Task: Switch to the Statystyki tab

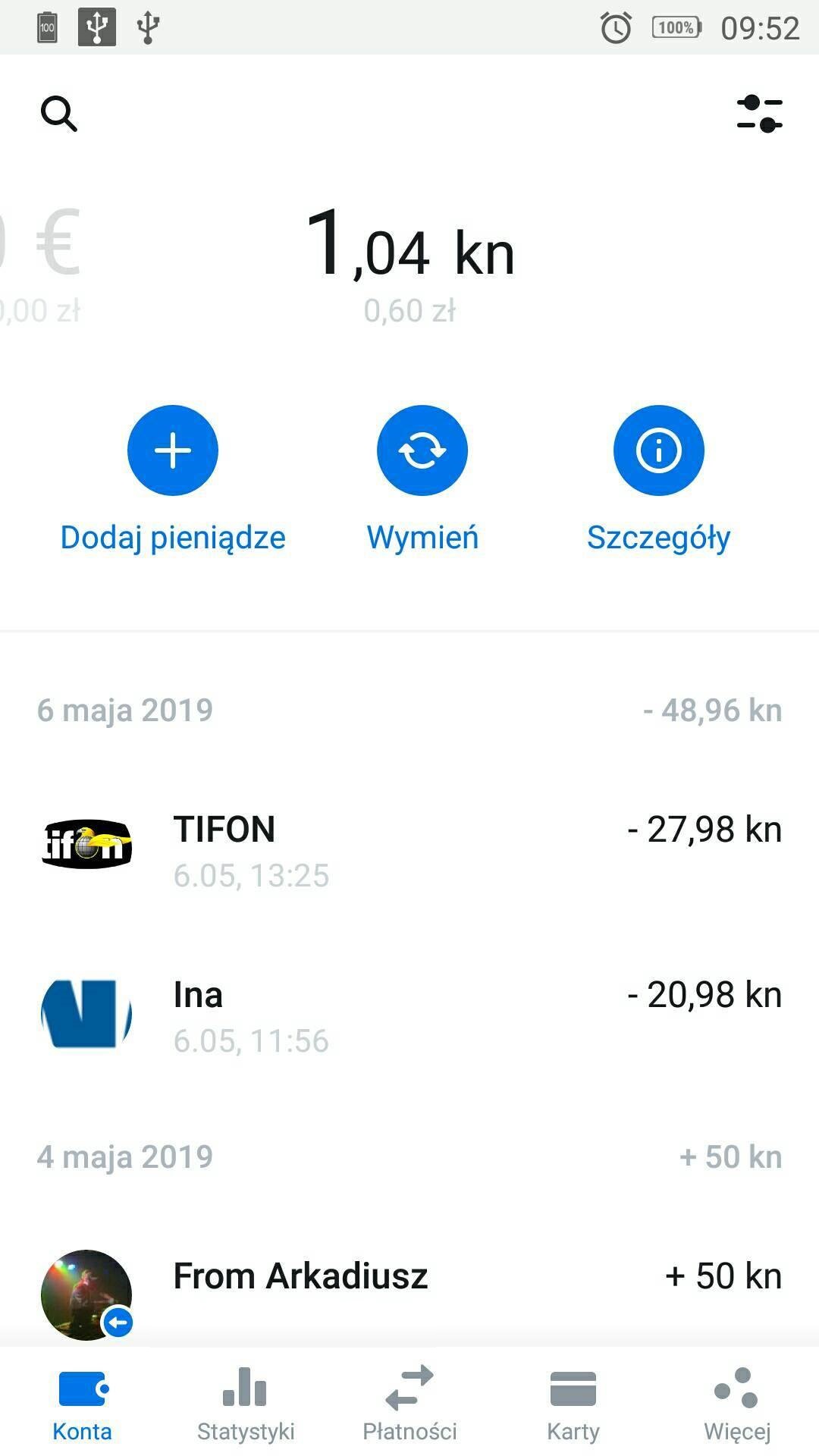Action: (x=246, y=1403)
